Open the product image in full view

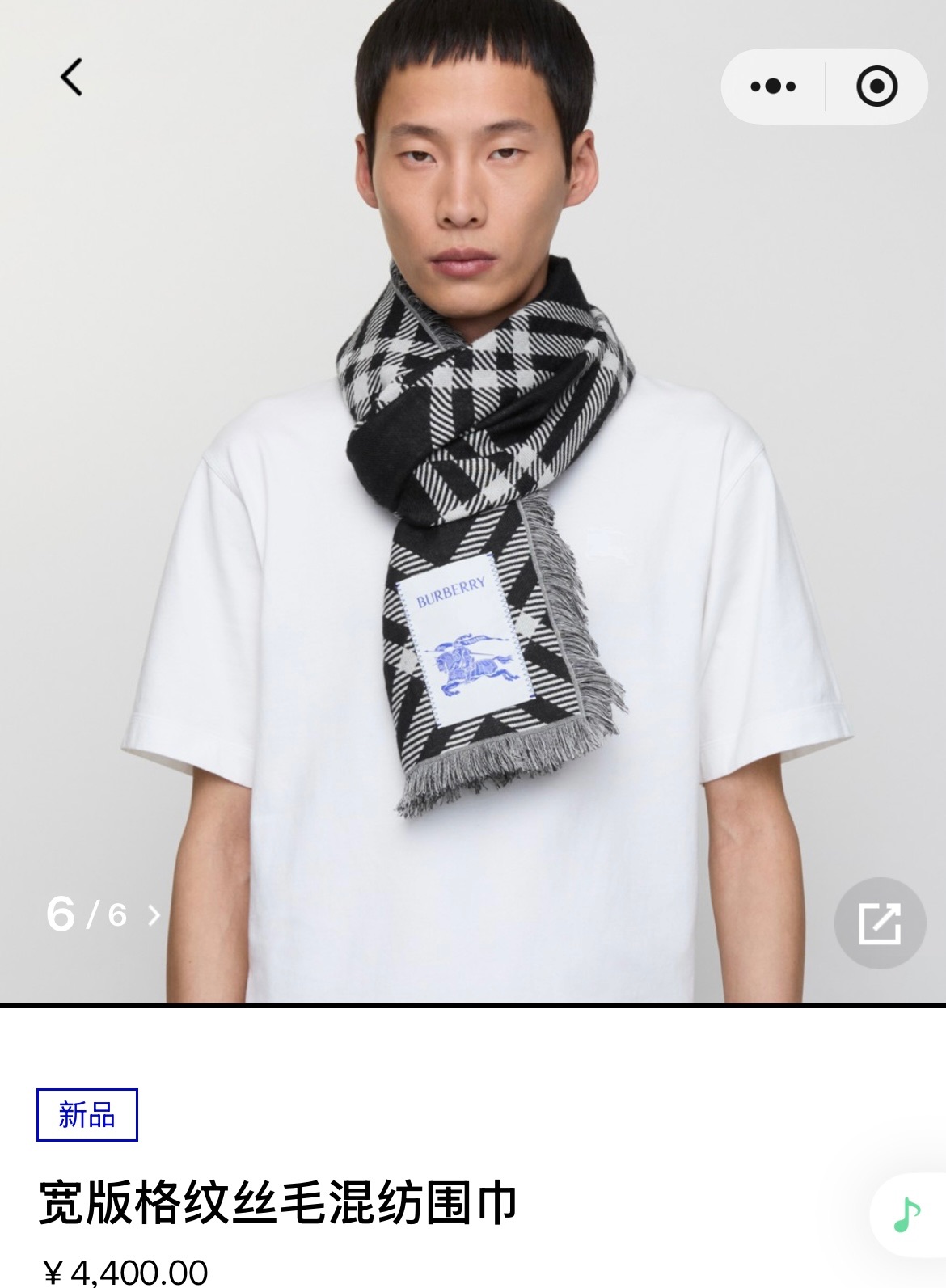880,923
